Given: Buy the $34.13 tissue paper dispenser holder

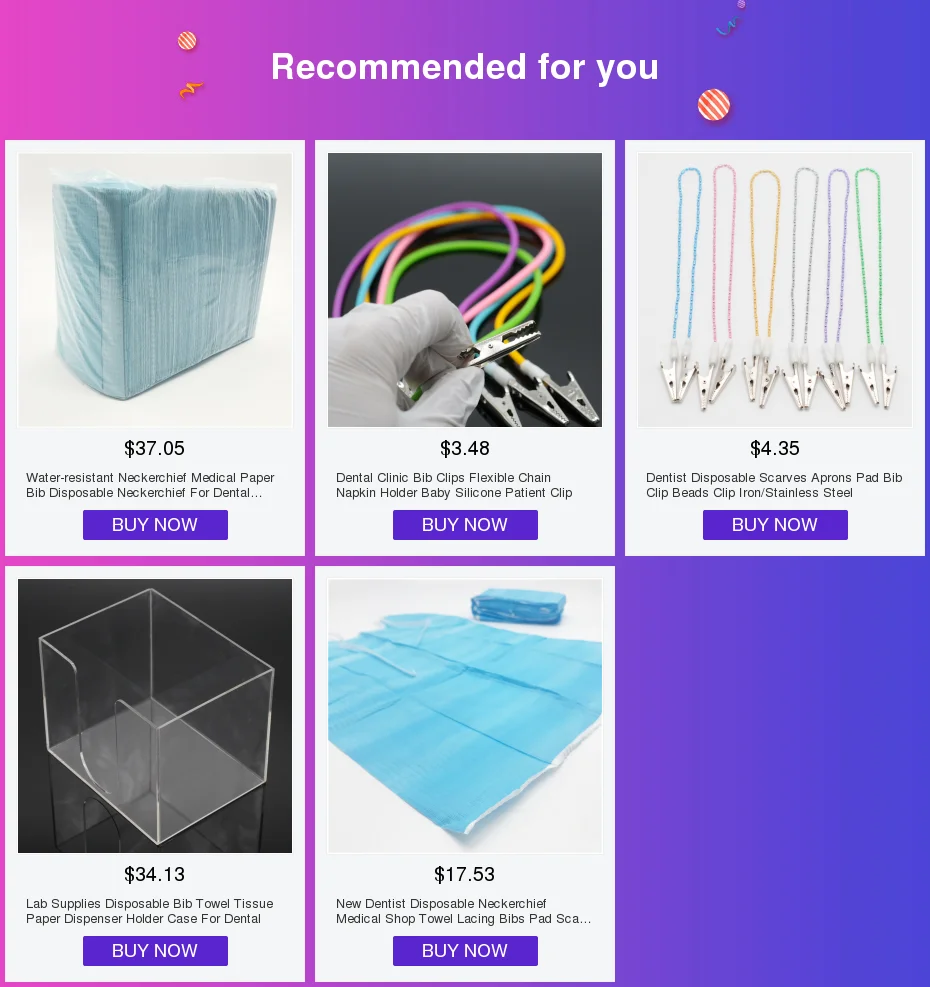Looking at the screenshot, I should (x=155, y=950).
